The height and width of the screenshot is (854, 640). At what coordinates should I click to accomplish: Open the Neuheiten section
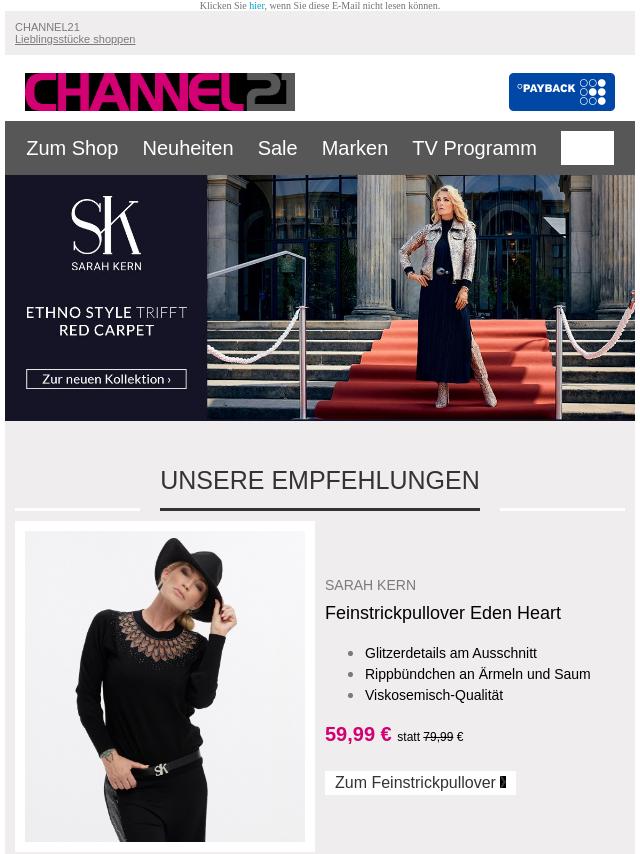pos(188,148)
